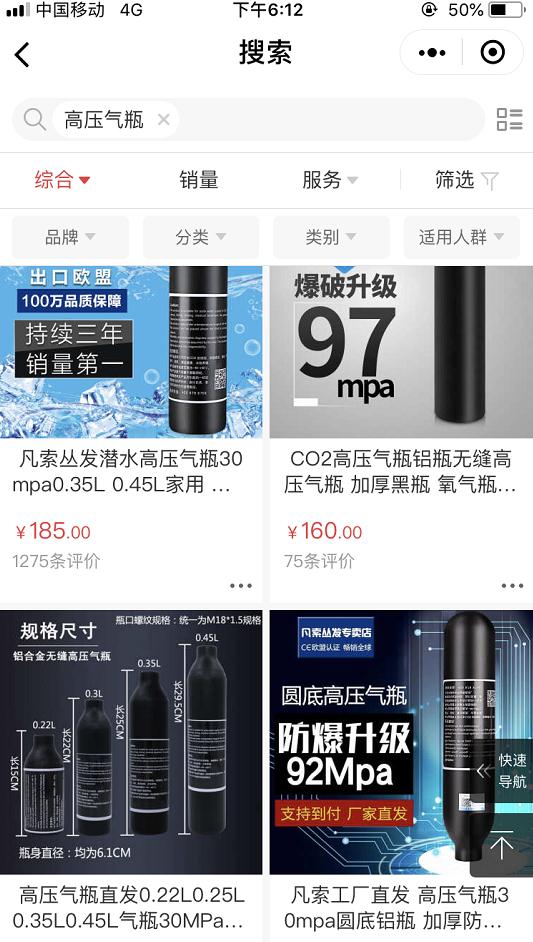The image size is (533, 942).
Task: Expand the 分类 filter chip
Action: [201, 237]
